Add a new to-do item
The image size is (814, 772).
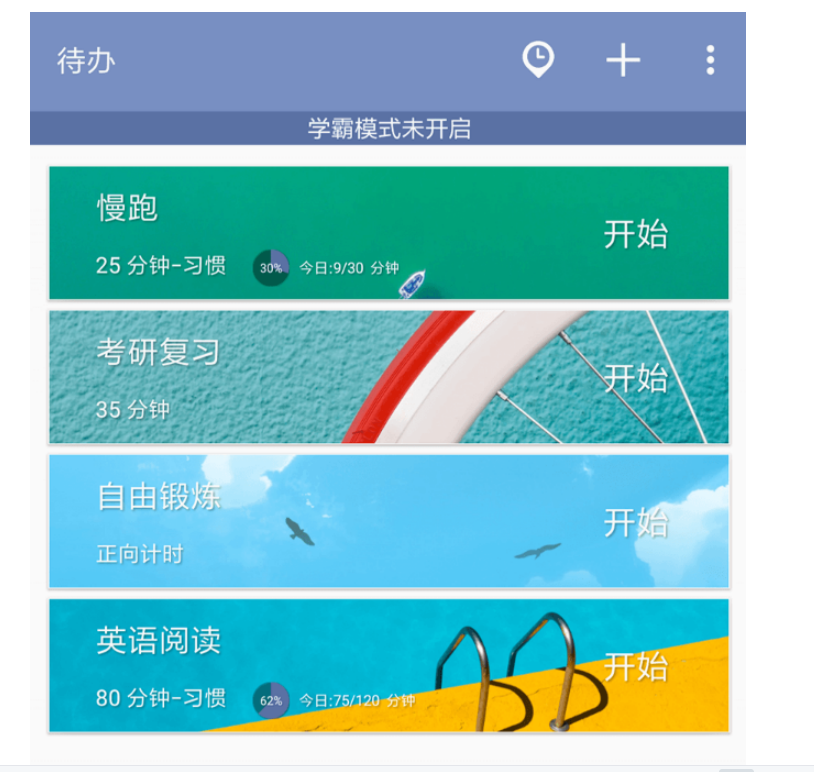click(623, 60)
